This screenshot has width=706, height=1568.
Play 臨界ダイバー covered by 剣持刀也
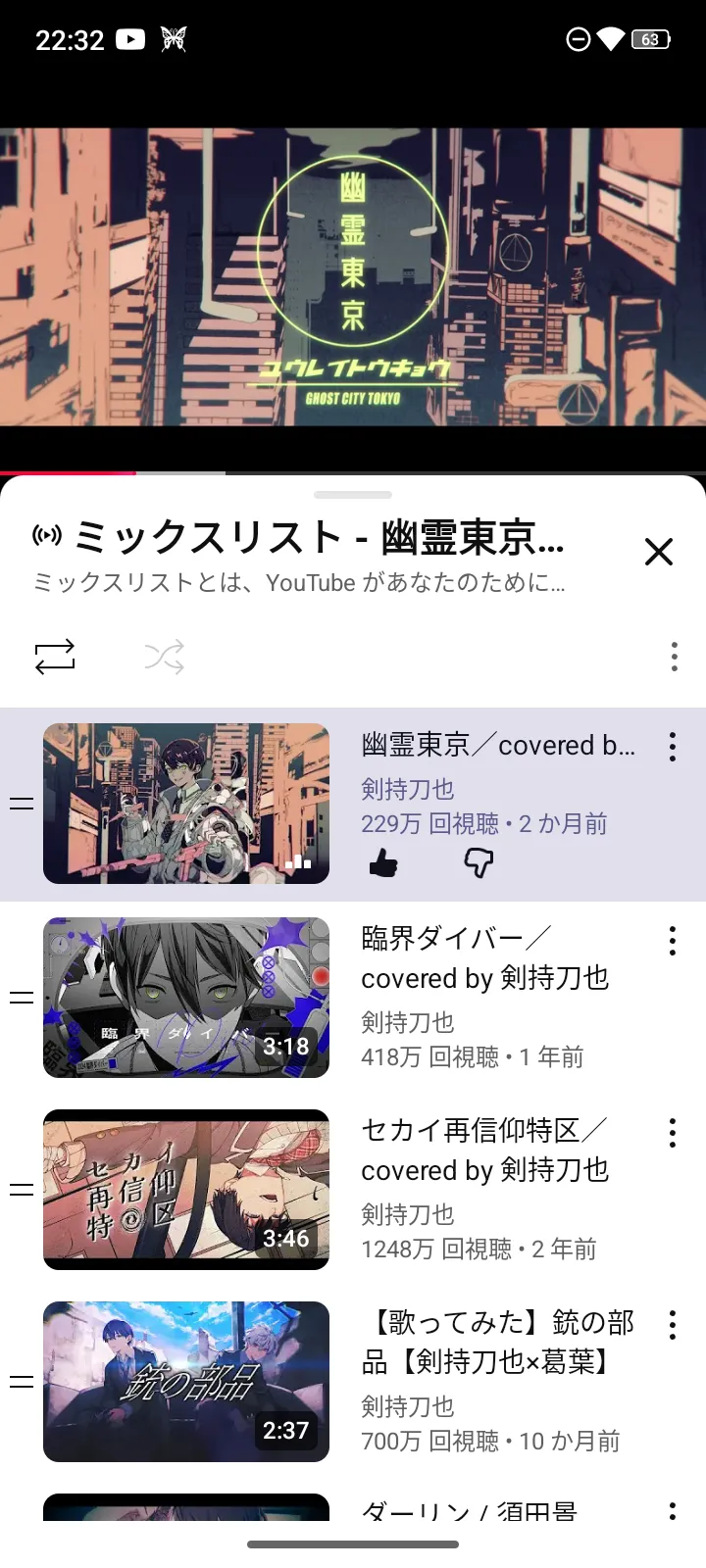[x=186, y=998]
